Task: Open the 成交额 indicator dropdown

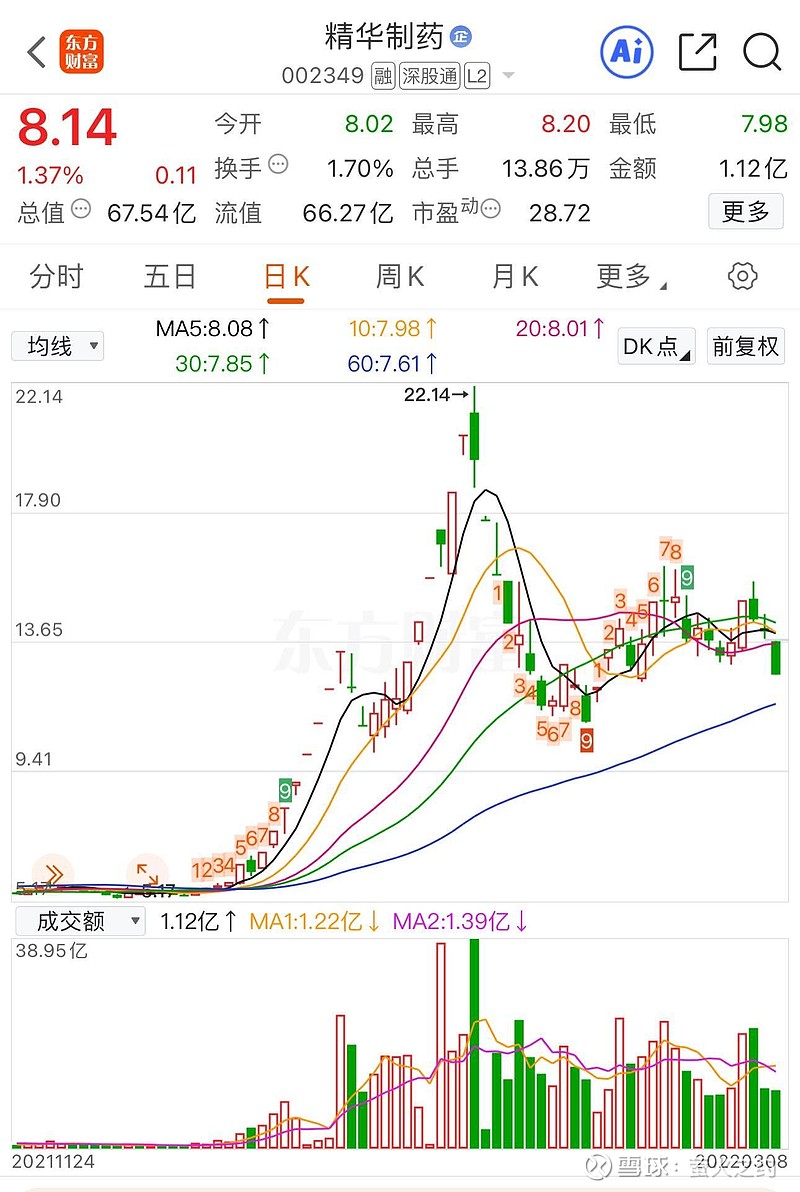Action: (x=78, y=921)
